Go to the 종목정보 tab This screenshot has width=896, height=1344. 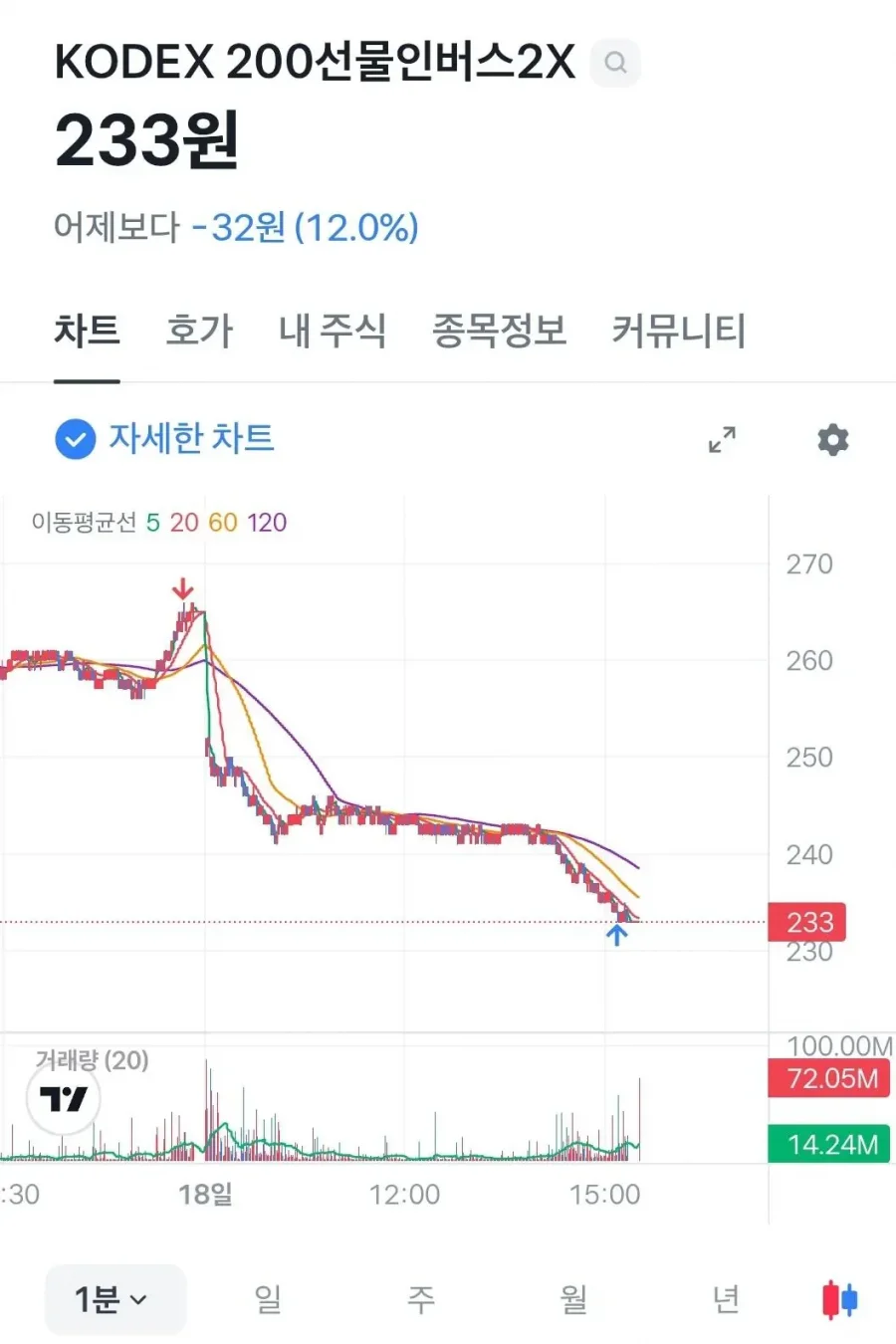click(499, 331)
